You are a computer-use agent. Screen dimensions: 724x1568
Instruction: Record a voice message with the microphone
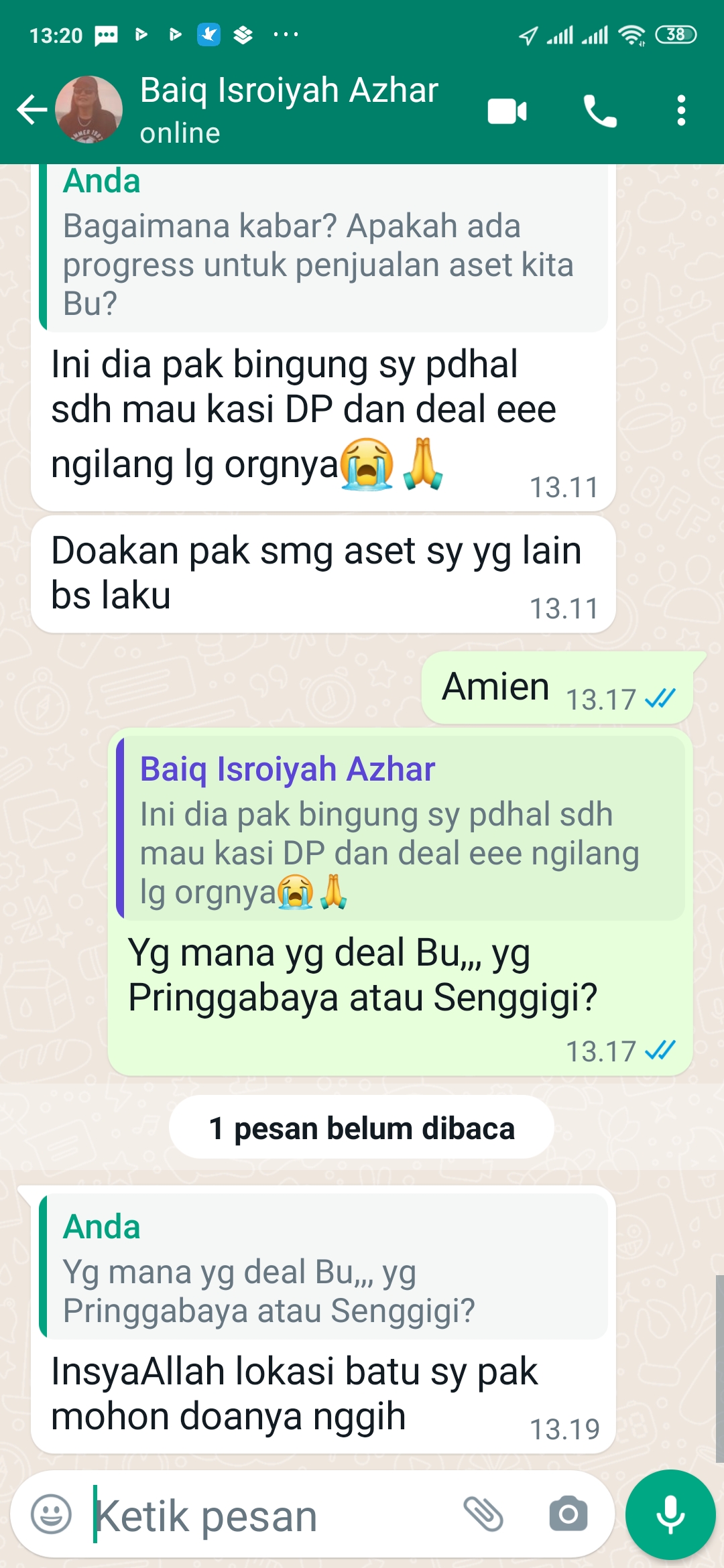tap(670, 1514)
